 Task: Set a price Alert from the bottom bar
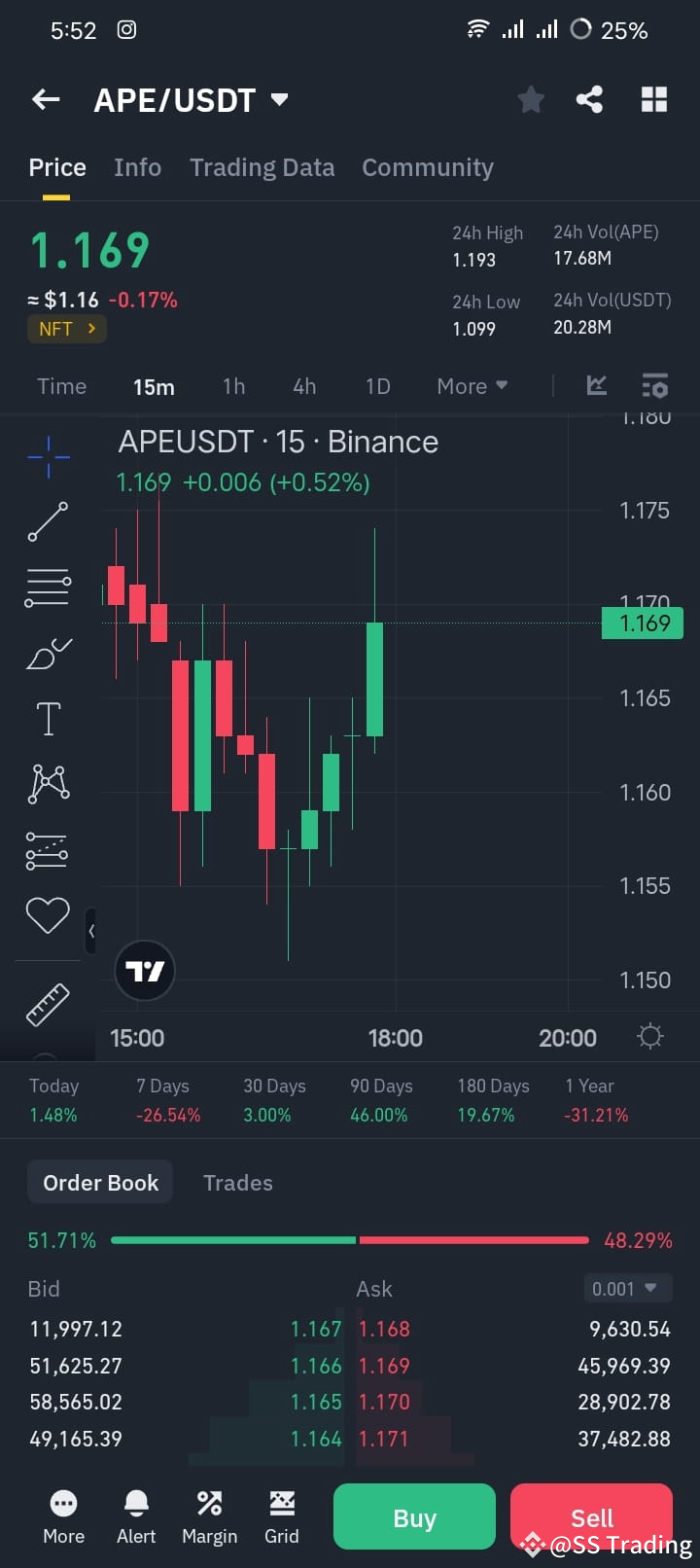[135, 1517]
